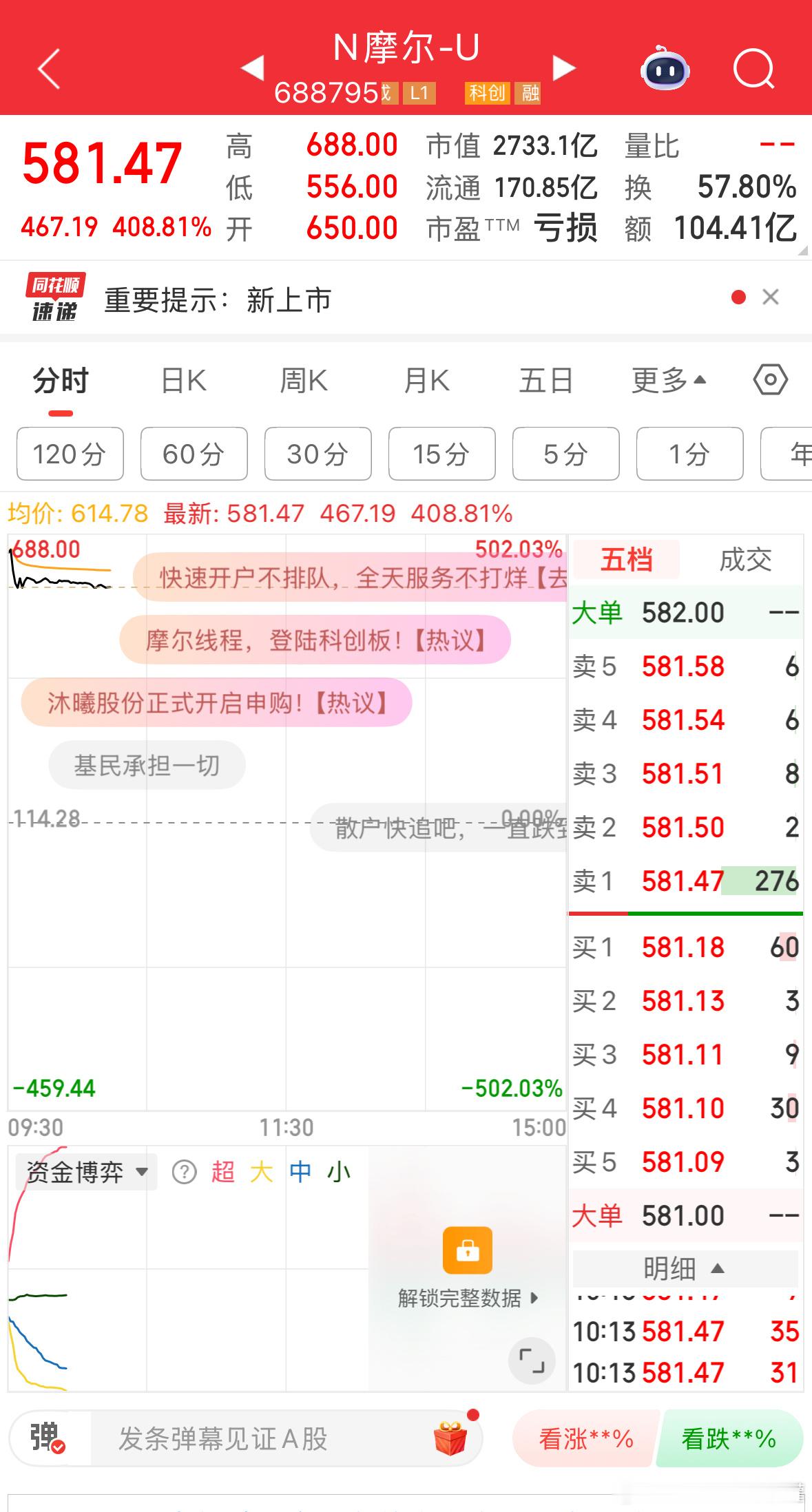Open the chart settings gear icon
812x1512 pixels.
point(770,379)
